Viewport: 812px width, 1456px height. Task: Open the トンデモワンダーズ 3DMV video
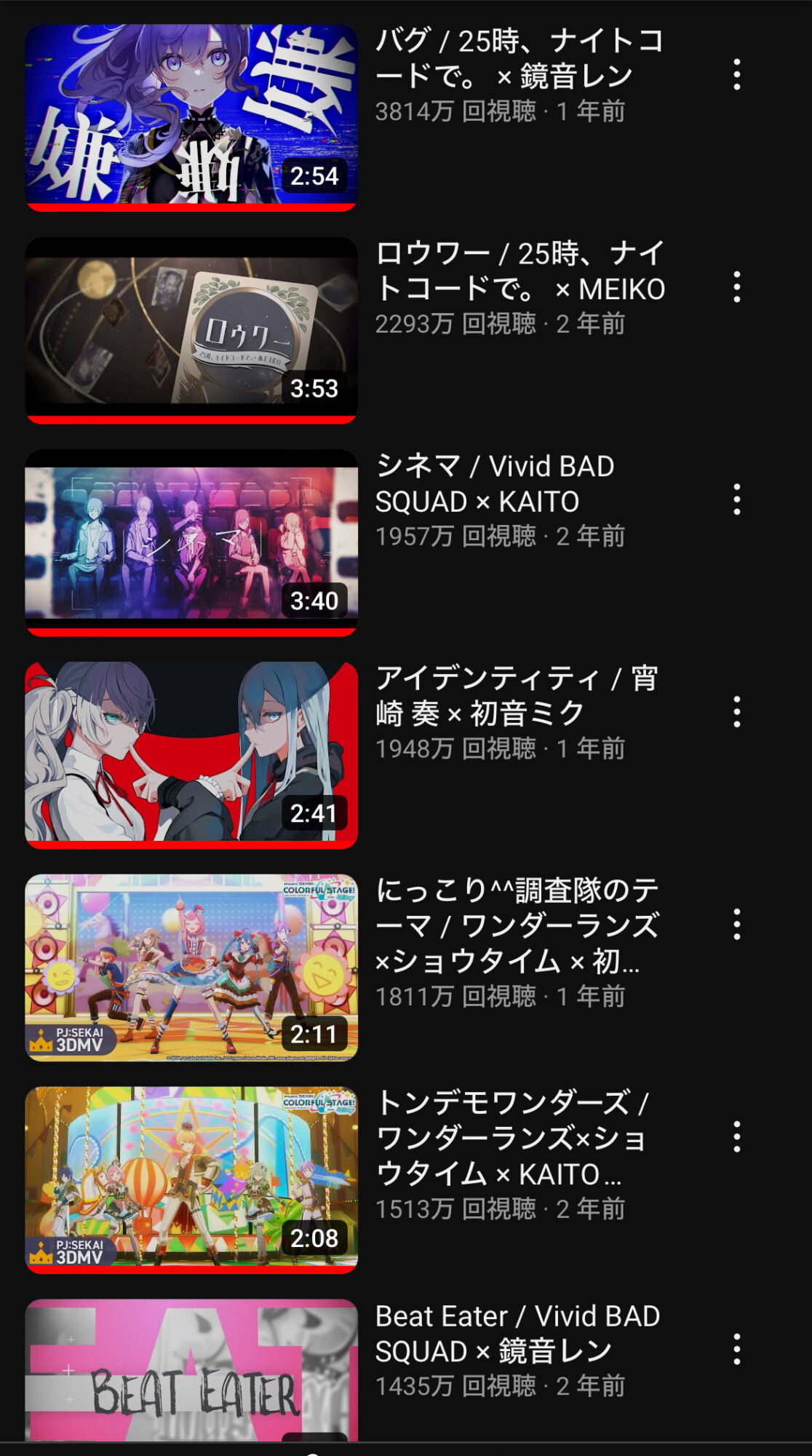pos(191,1180)
